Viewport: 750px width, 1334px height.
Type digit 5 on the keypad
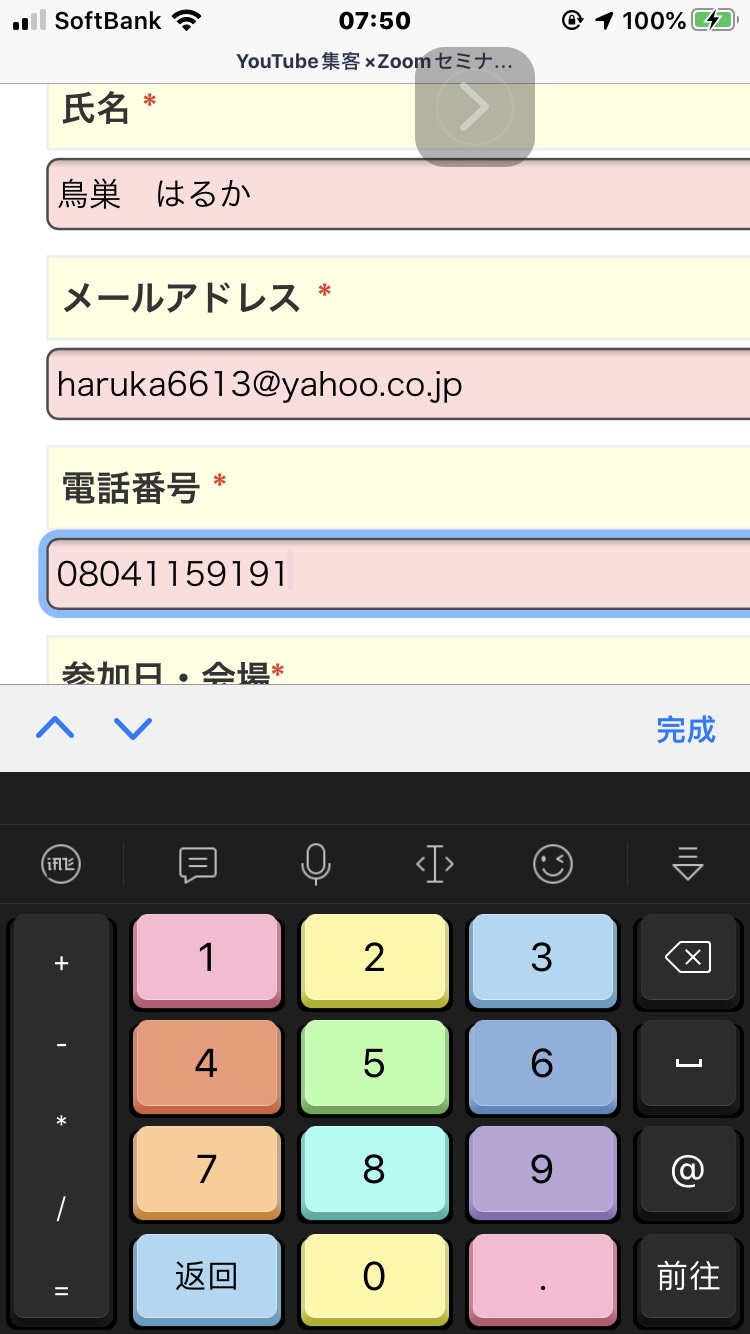[374, 1064]
